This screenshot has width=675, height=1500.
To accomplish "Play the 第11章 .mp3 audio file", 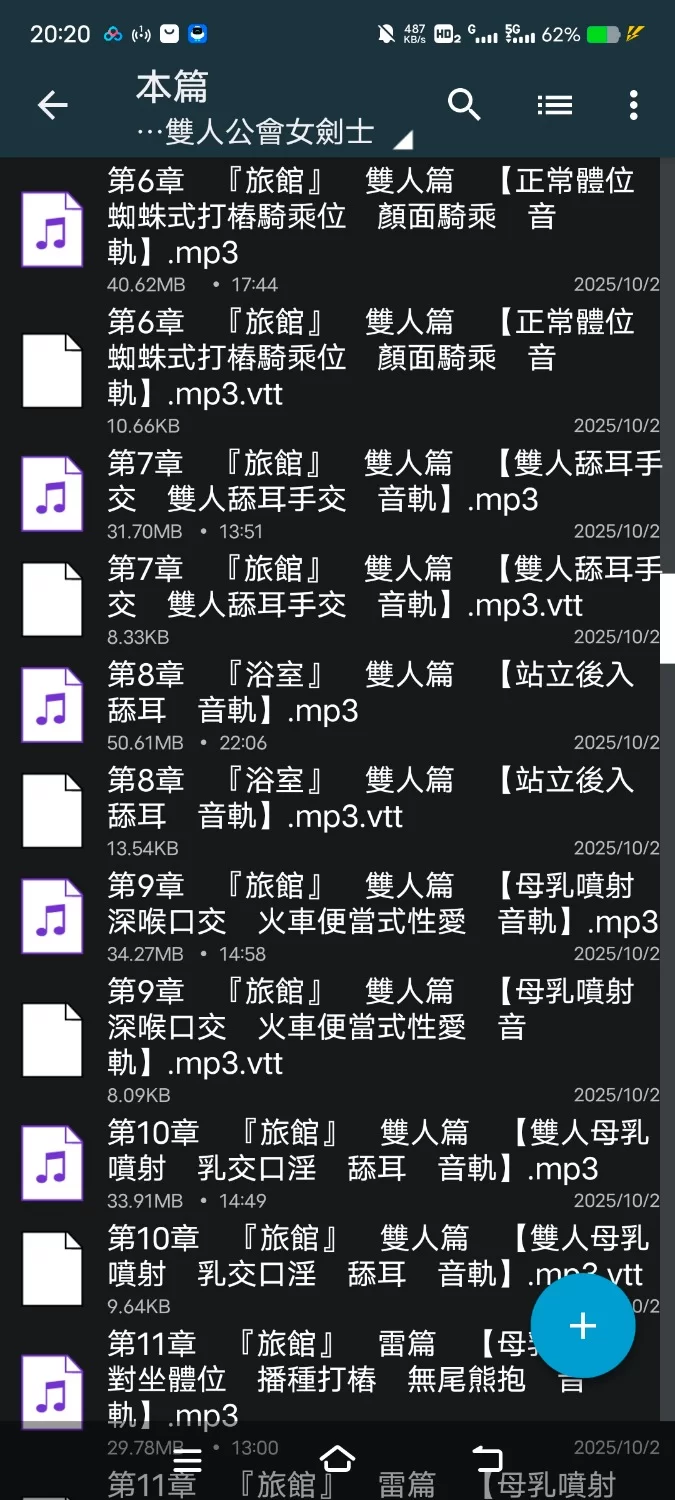I will click(x=300, y=1380).
